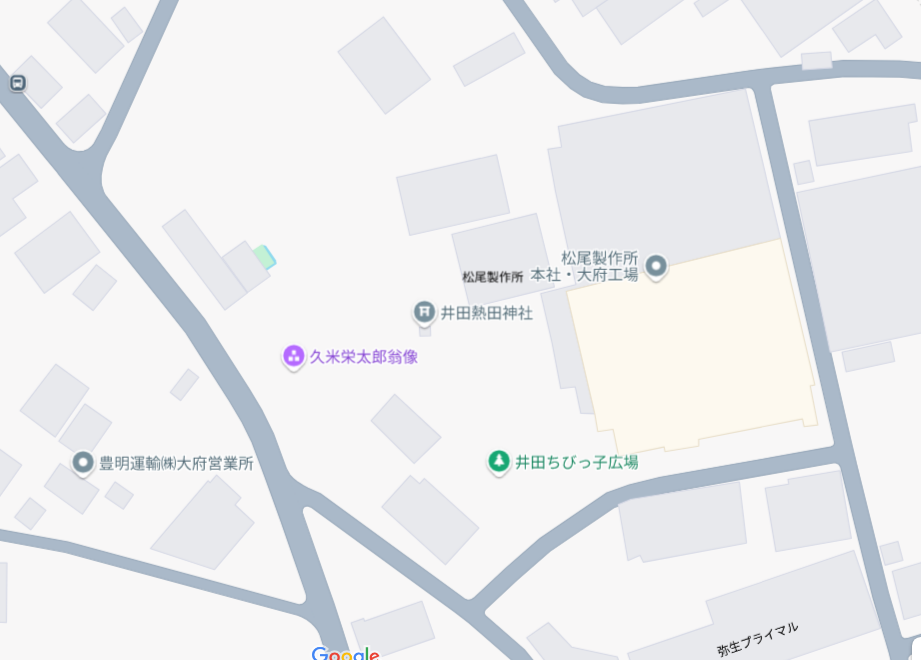Tap the bus stop icon on the map
Image resolution: width=921 pixels, height=660 pixels.
coord(17,84)
